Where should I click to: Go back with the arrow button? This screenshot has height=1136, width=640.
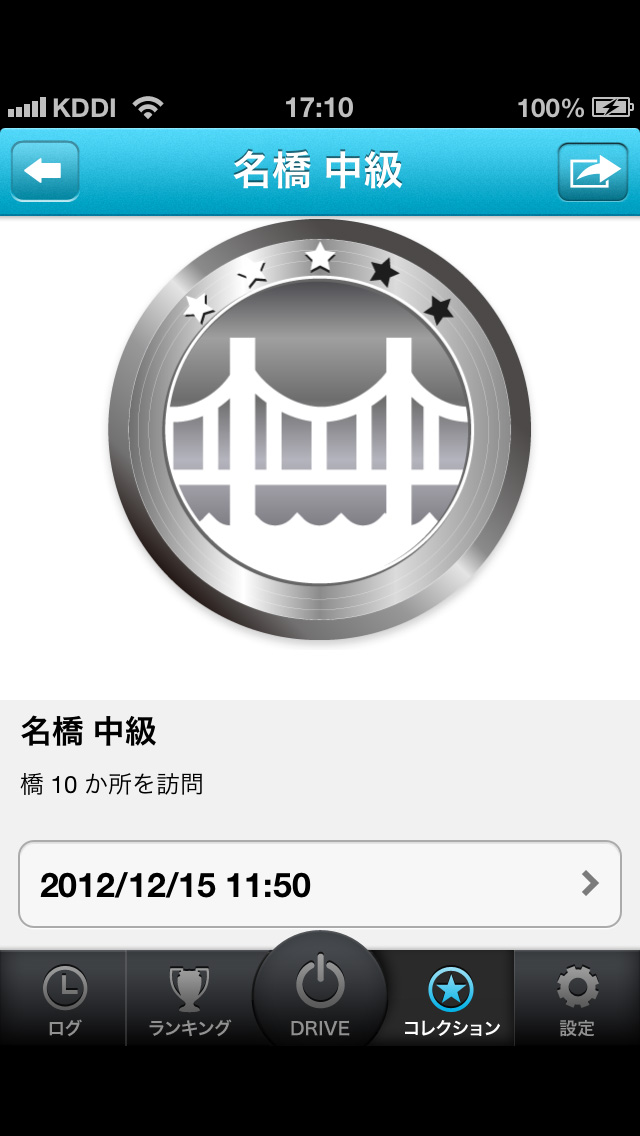tap(45, 172)
